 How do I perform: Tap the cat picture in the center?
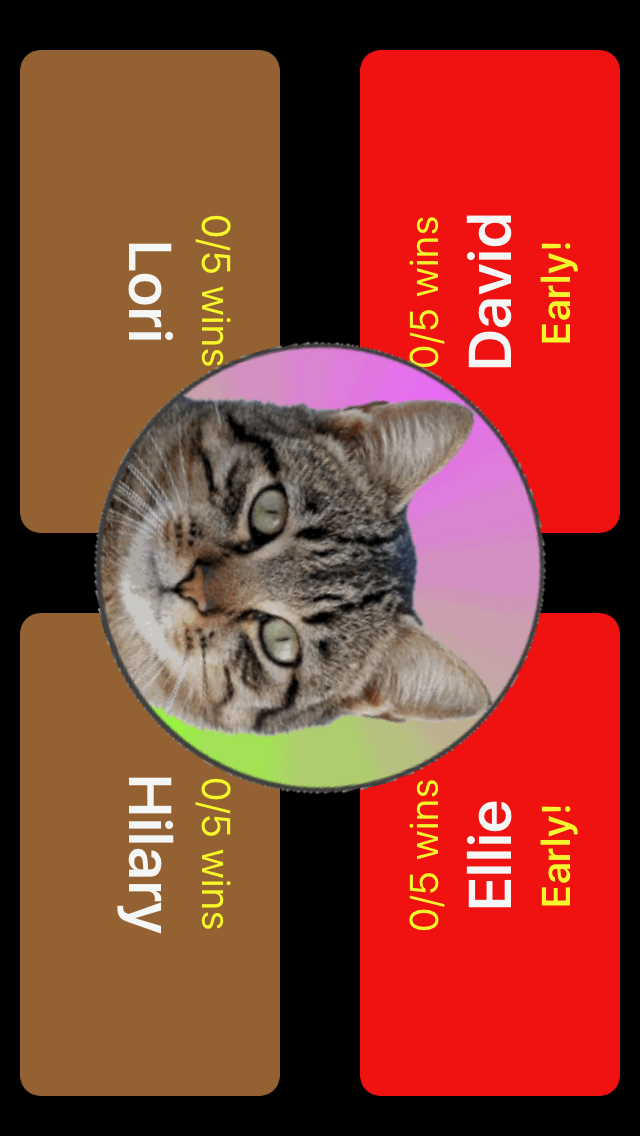(320, 567)
